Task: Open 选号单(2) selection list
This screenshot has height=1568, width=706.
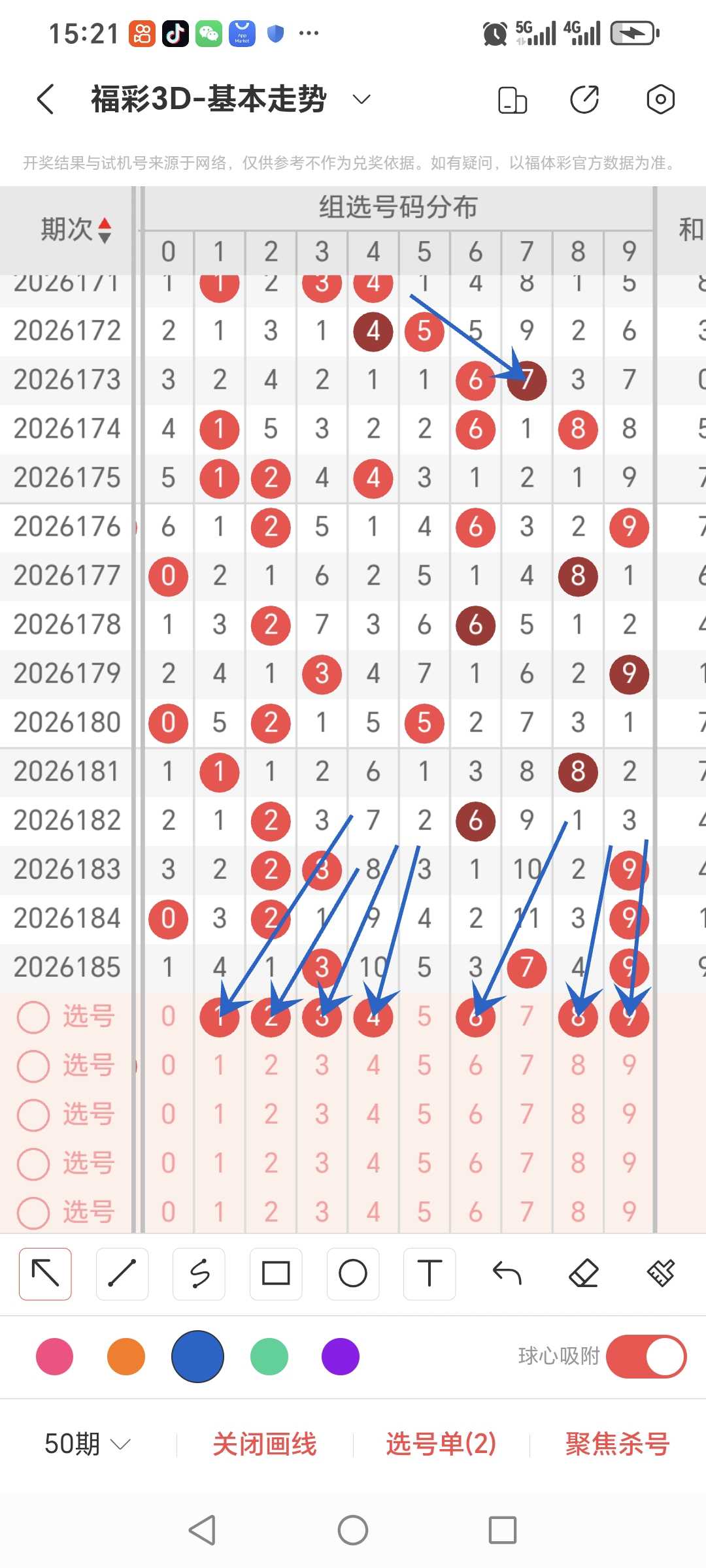Action: click(441, 1444)
